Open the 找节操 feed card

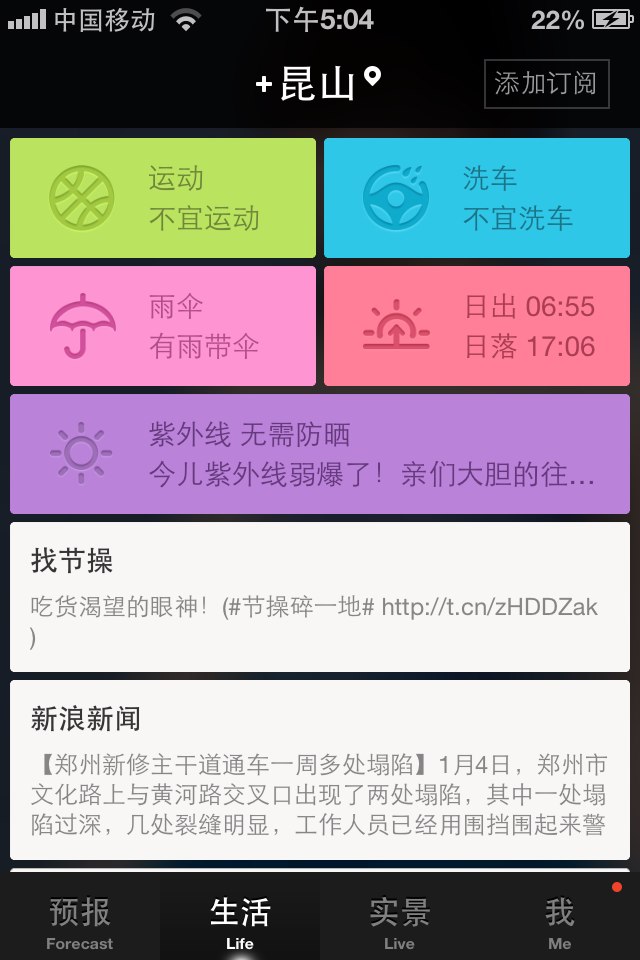tap(320, 596)
